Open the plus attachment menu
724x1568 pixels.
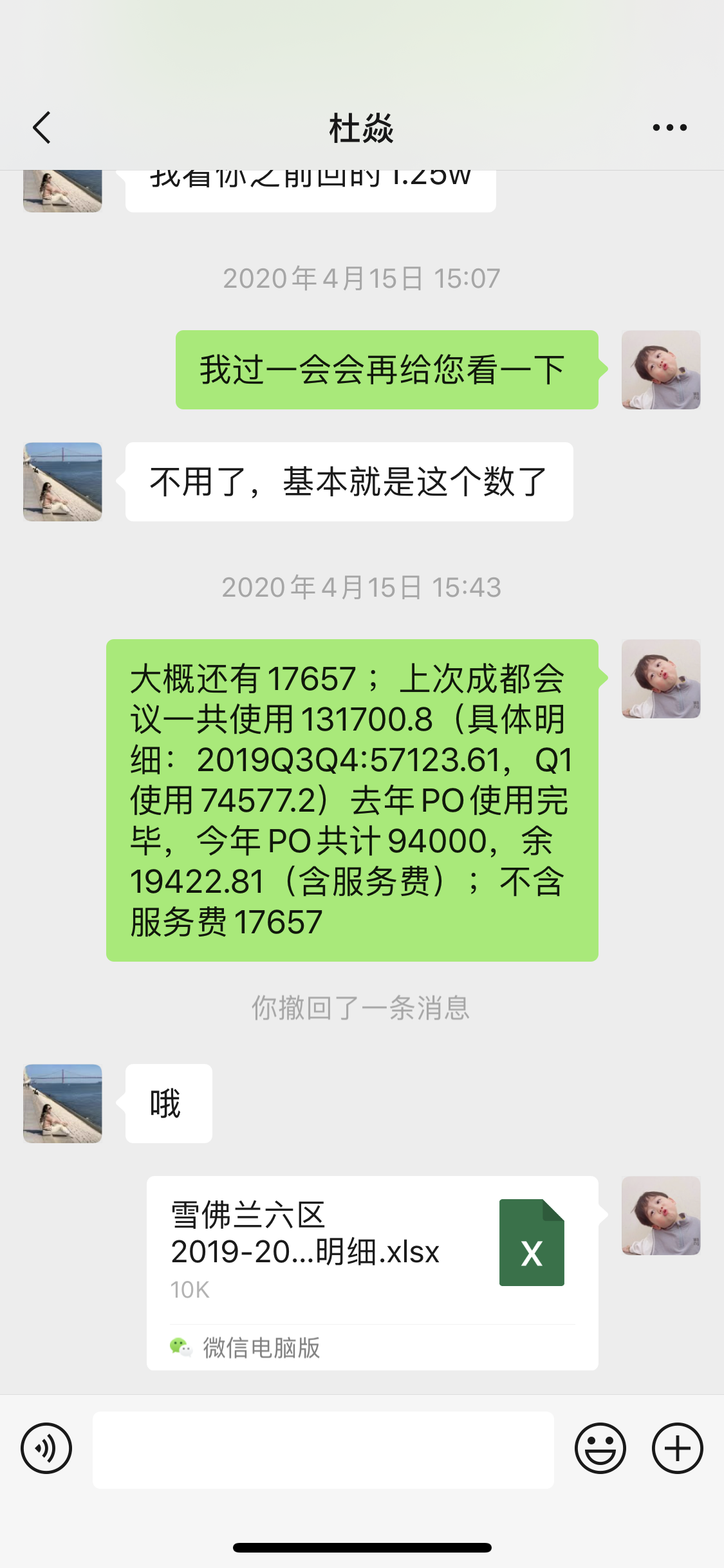tap(677, 1448)
